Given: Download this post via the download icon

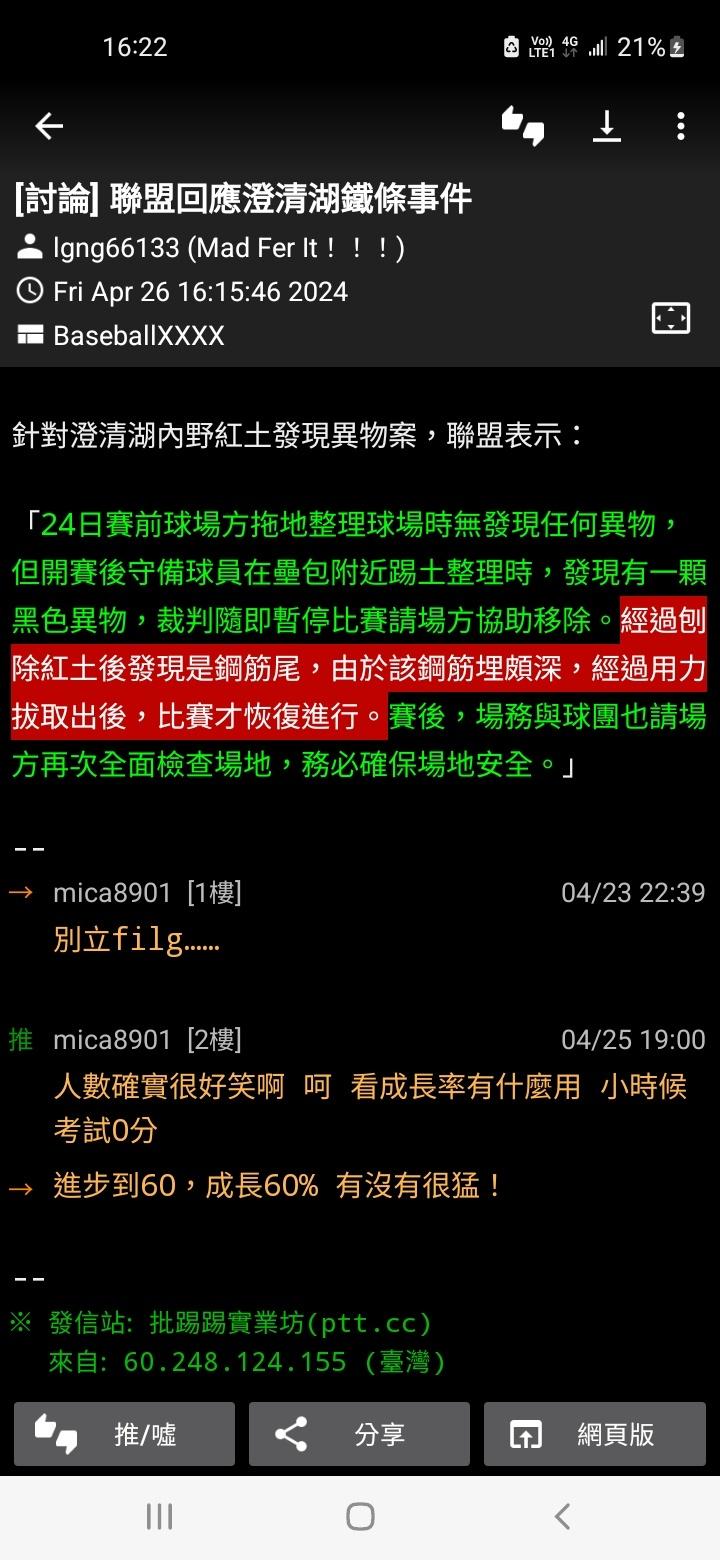Looking at the screenshot, I should click(x=607, y=126).
